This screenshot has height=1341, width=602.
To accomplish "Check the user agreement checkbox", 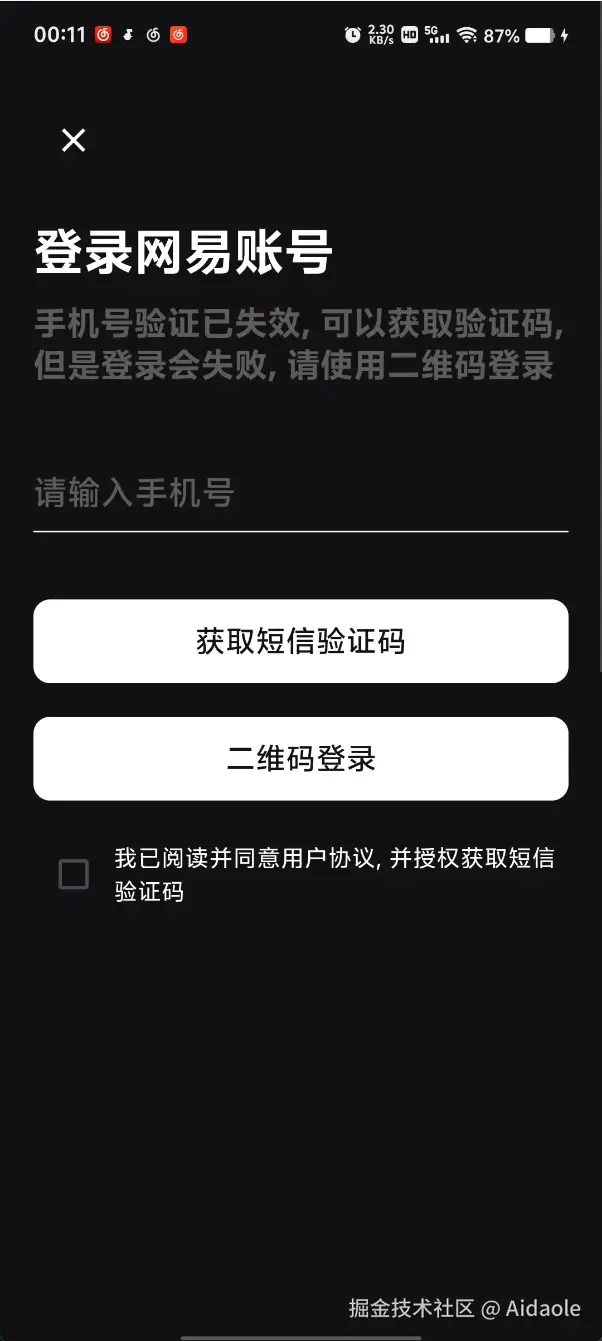I will [x=74, y=875].
